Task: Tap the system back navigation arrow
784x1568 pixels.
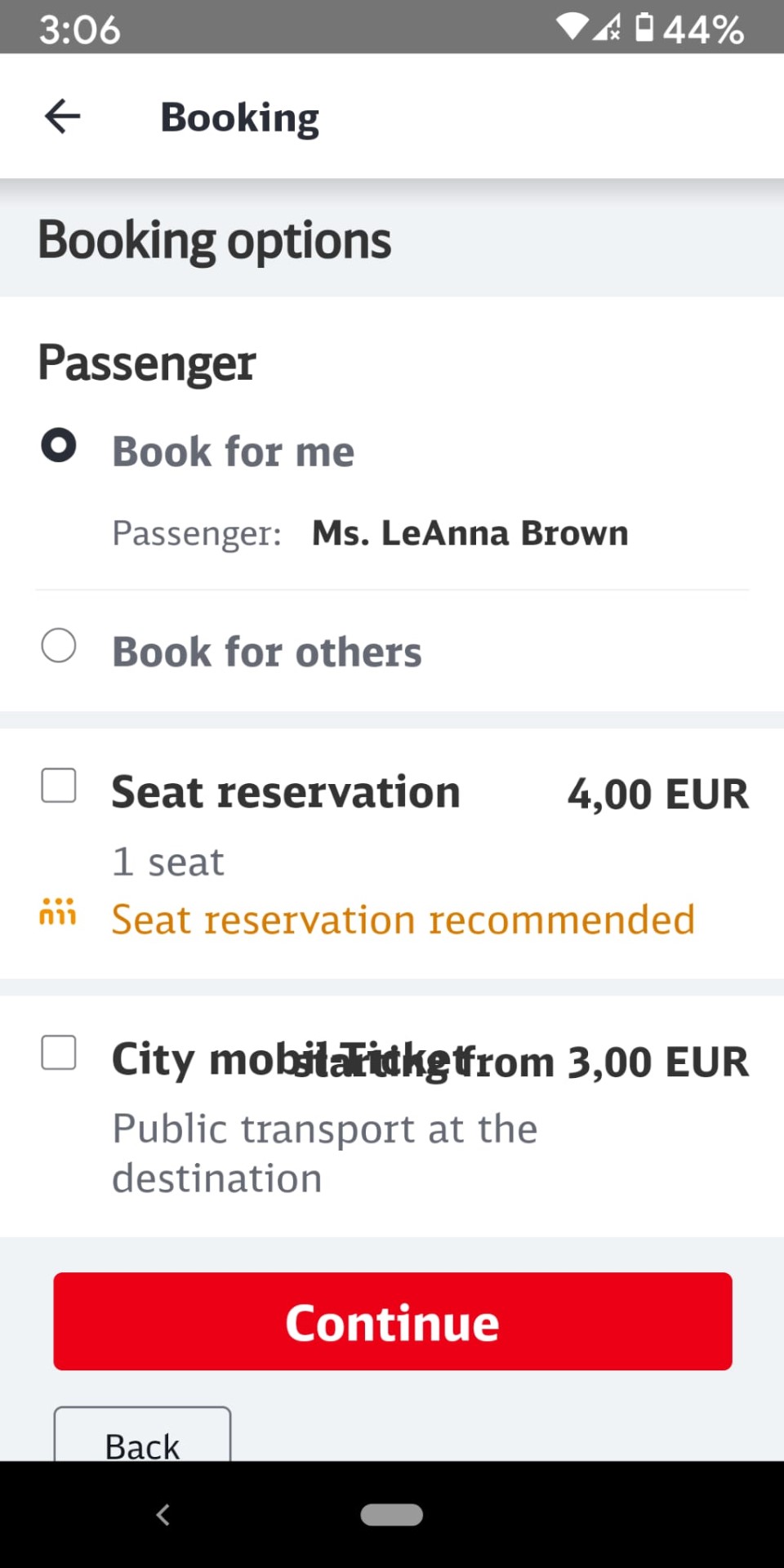Action: coord(163,1515)
